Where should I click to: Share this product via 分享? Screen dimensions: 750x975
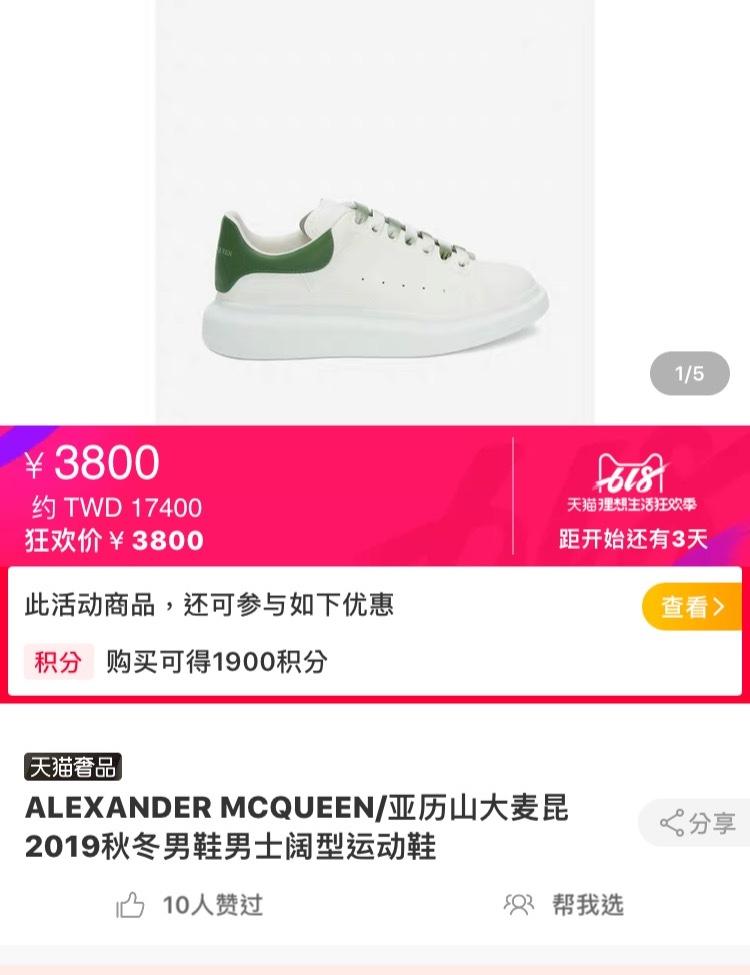697,823
